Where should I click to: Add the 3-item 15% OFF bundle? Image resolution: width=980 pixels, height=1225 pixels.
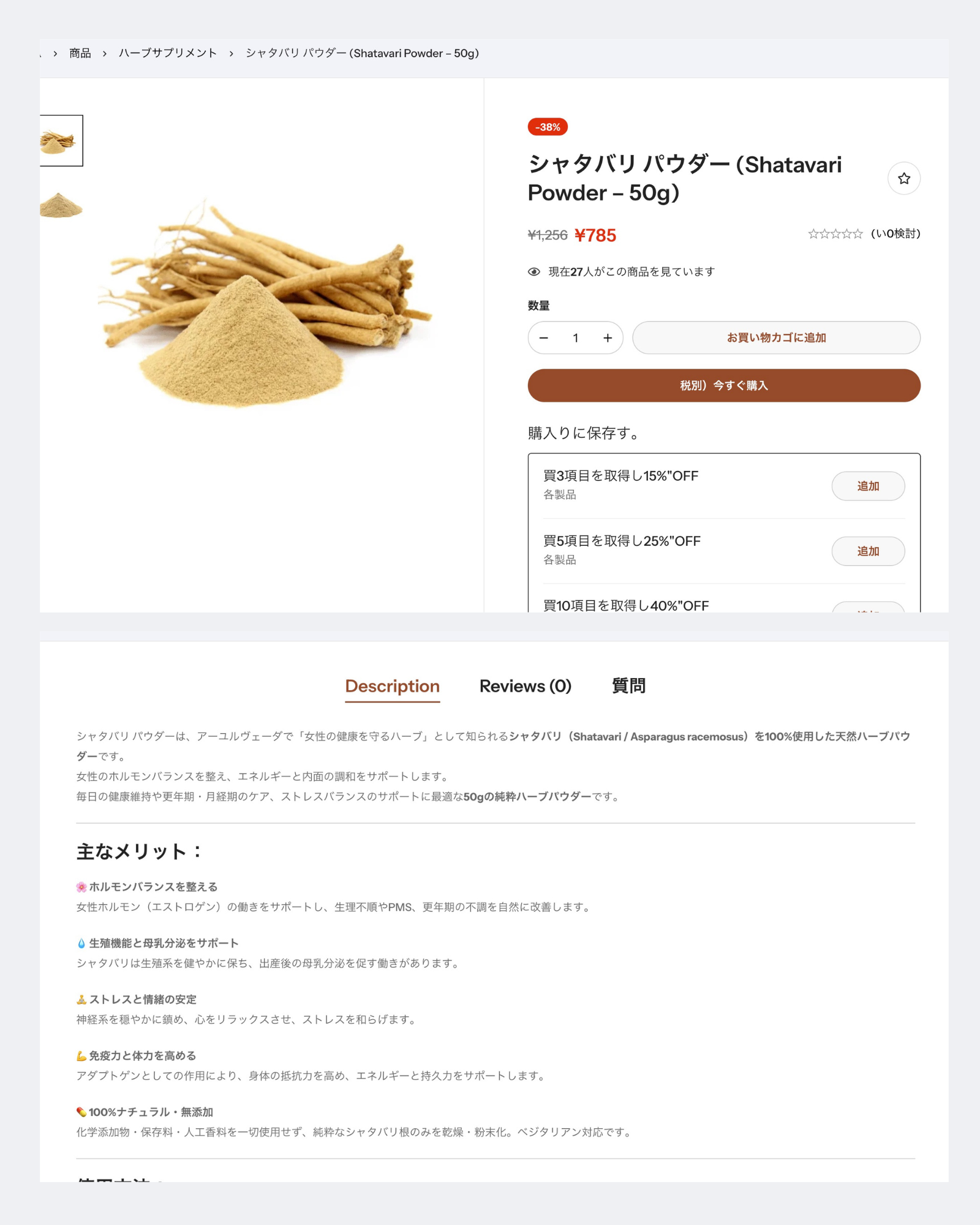[867, 486]
